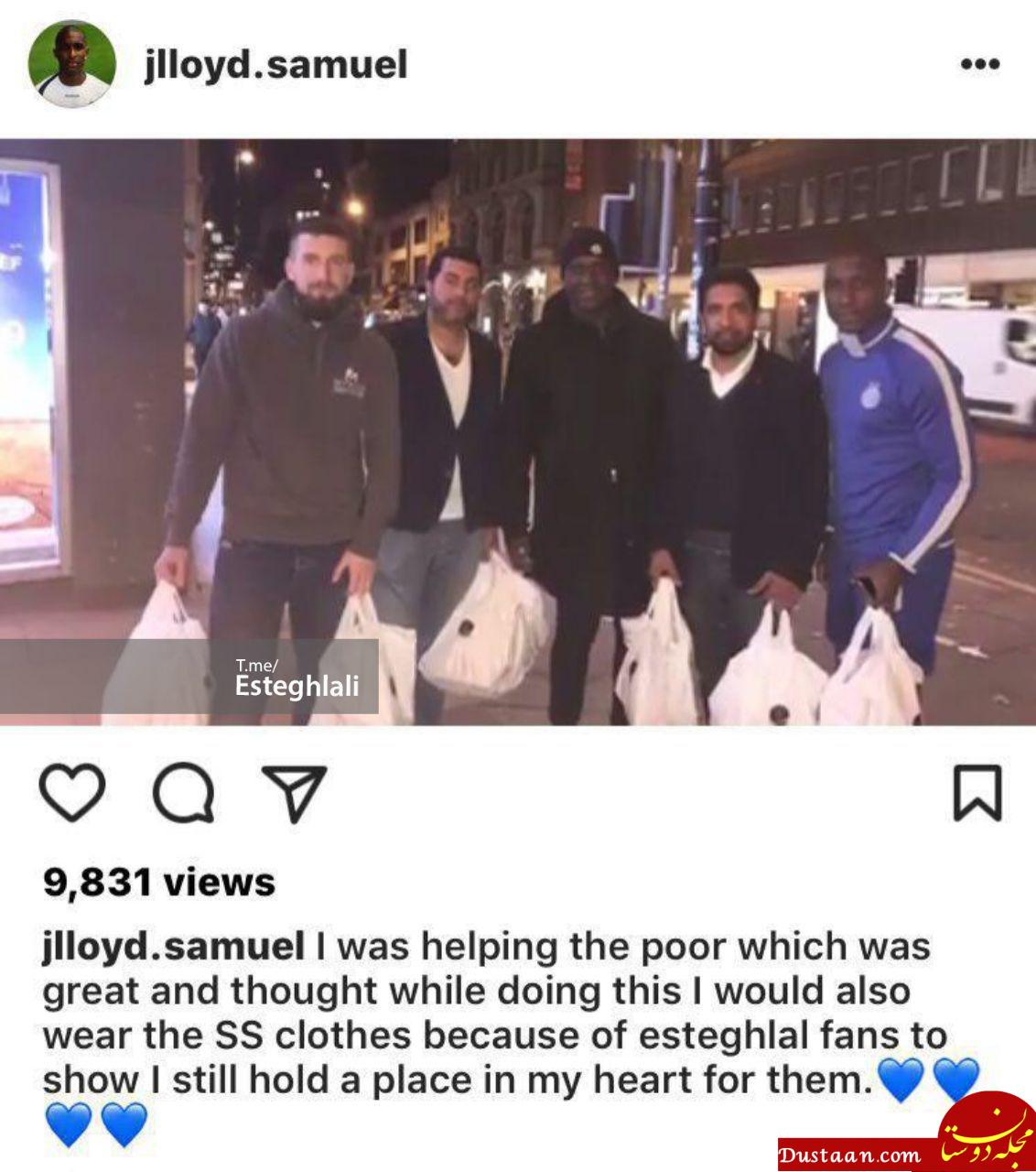Tap the jlloyd.samuel username in the caption
Image resolution: width=1036 pixels, height=1172 pixels.
173,946
